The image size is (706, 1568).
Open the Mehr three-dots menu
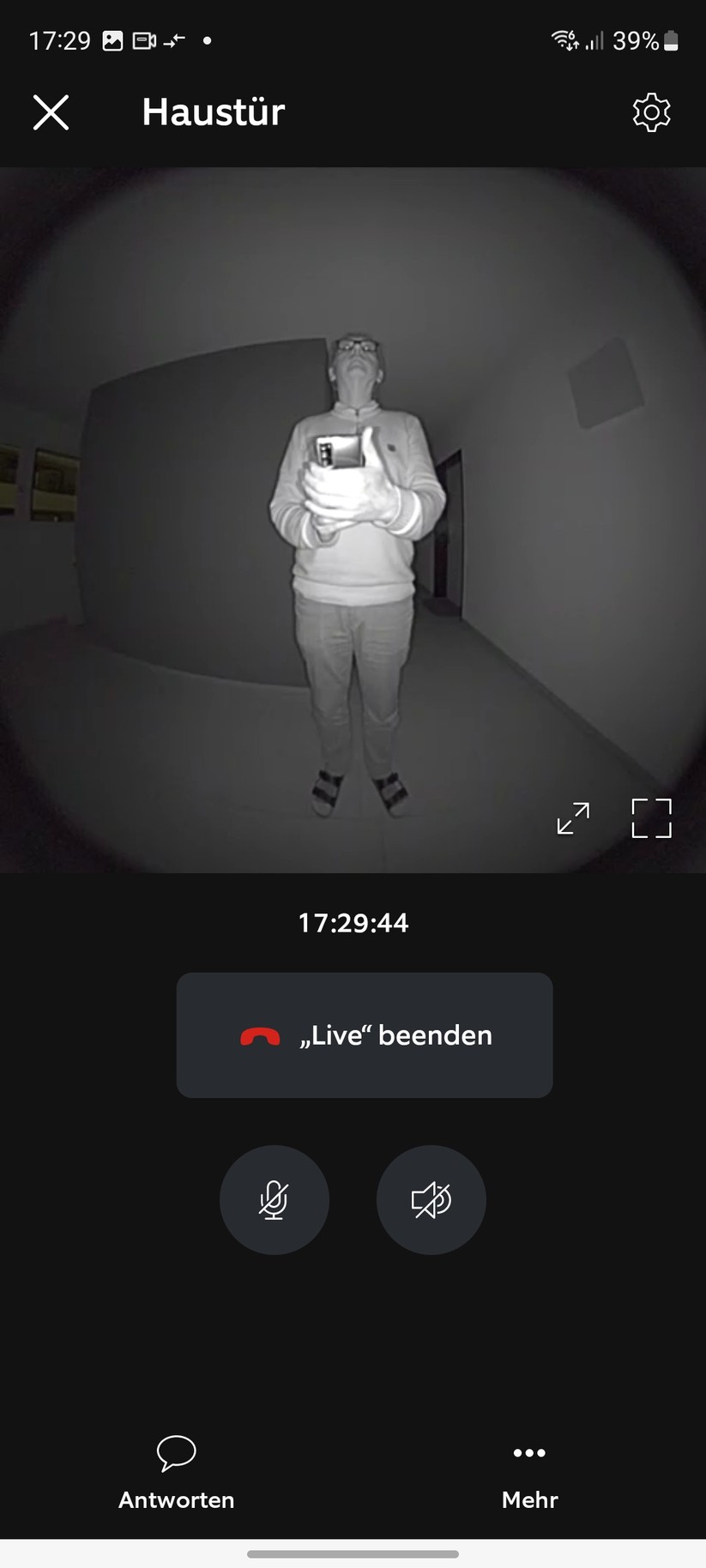tap(529, 1453)
